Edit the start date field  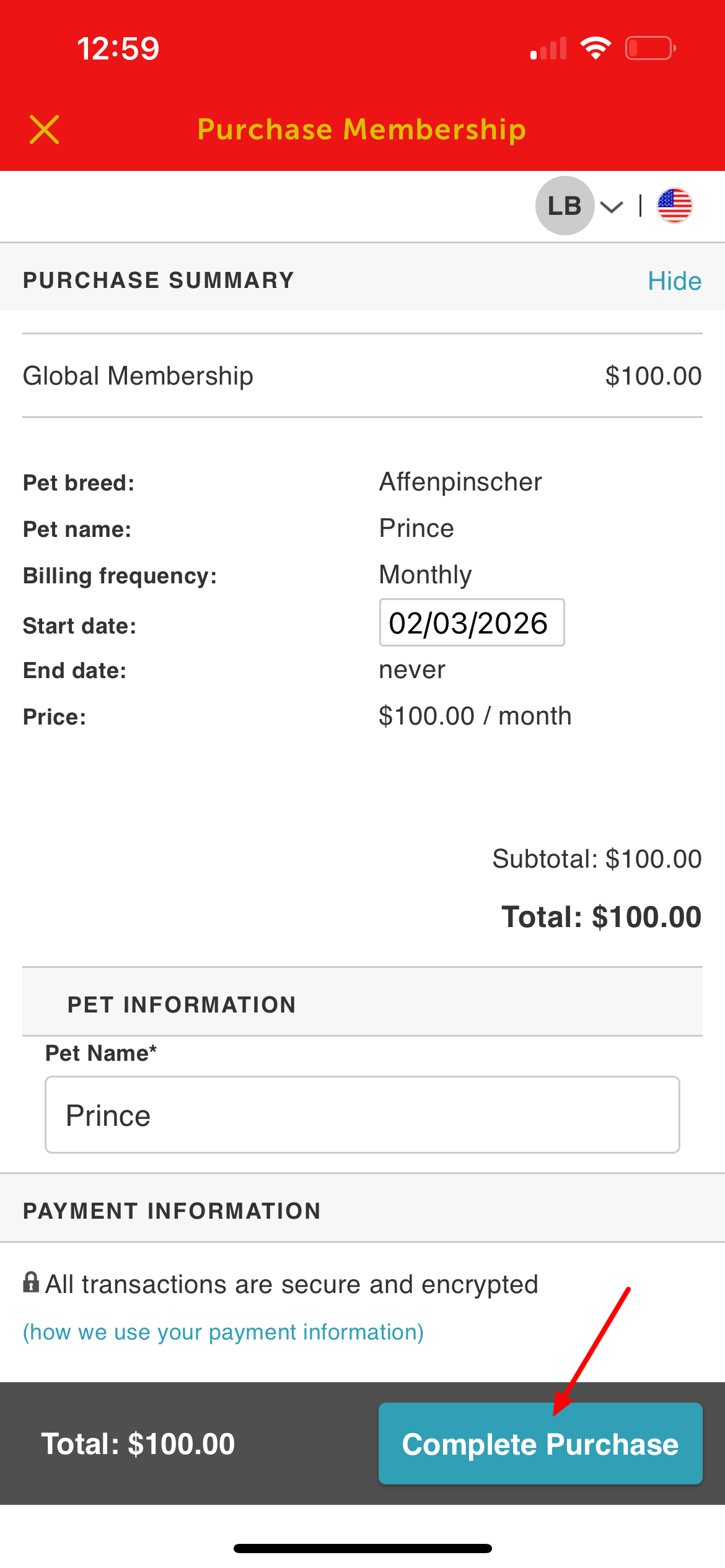(x=471, y=623)
